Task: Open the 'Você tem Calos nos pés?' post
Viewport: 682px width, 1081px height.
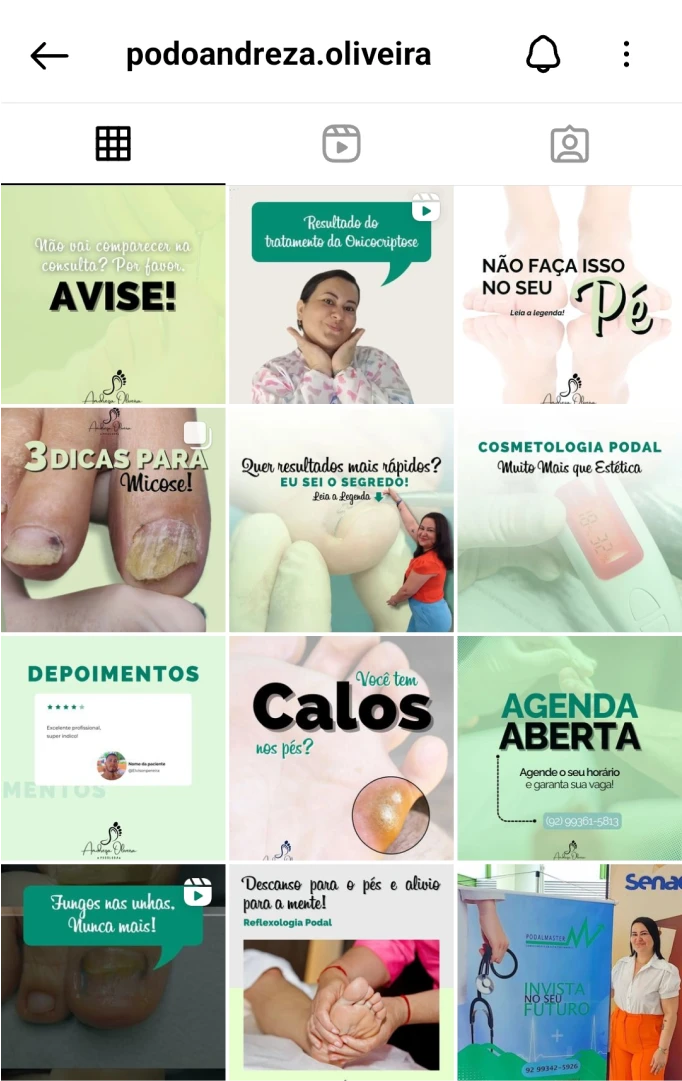Action: pos(341,748)
